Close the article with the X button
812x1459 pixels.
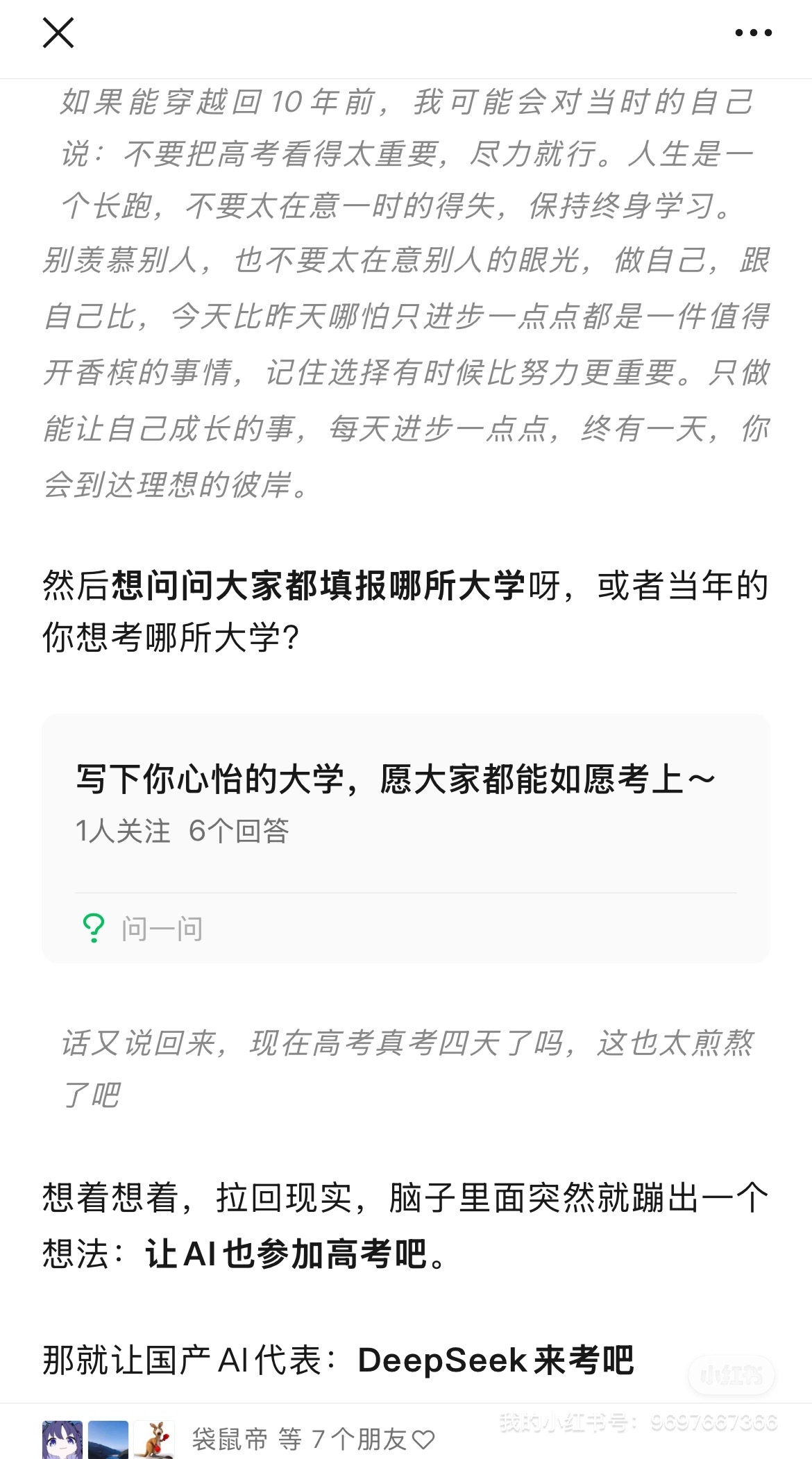click(x=58, y=33)
